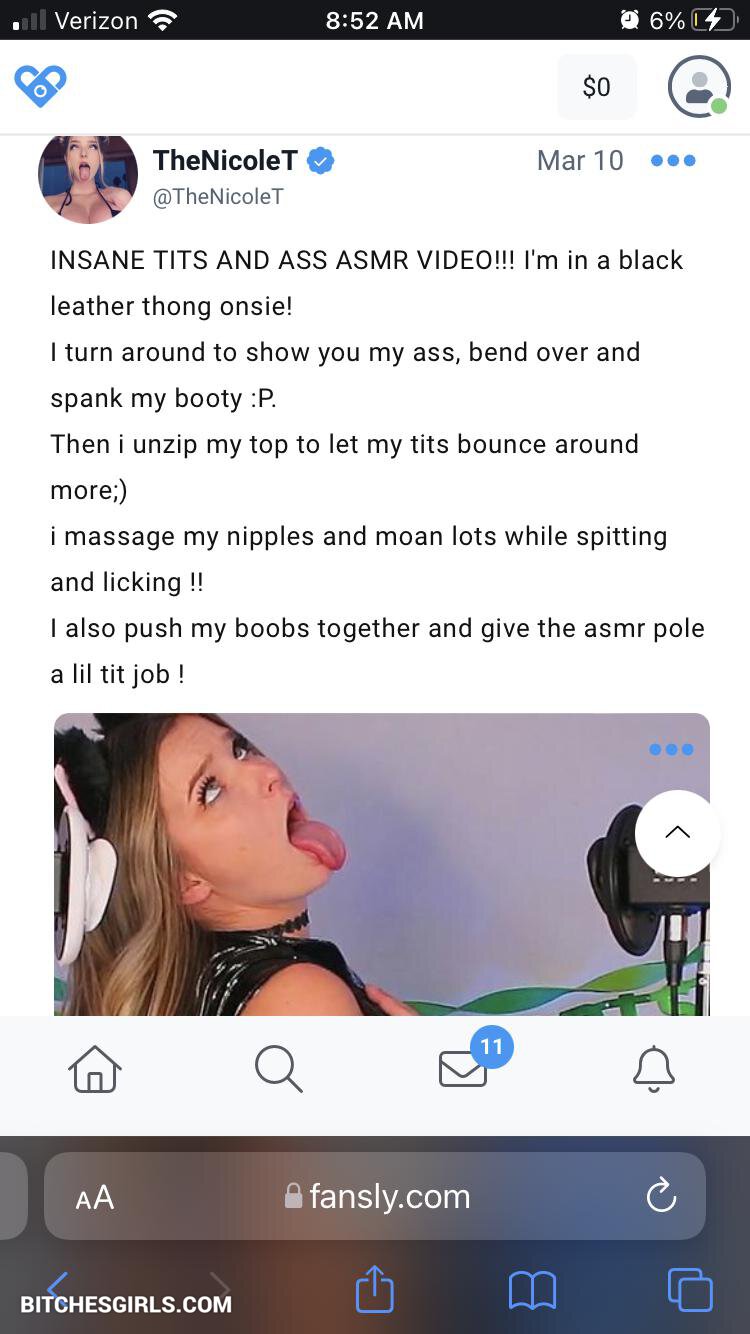Reload the page in Safari

tap(661, 1195)
